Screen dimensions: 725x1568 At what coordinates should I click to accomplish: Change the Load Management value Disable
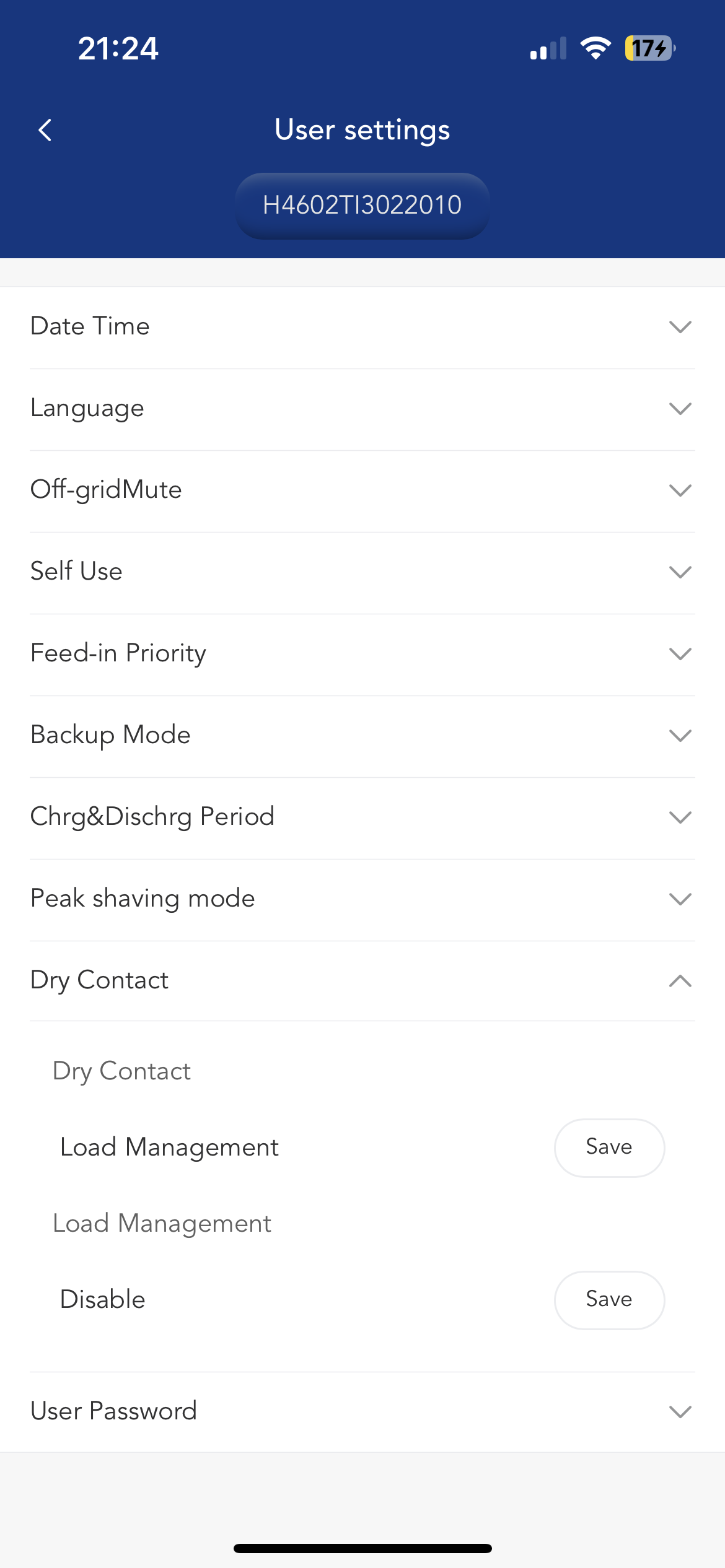pos(103,1300)
